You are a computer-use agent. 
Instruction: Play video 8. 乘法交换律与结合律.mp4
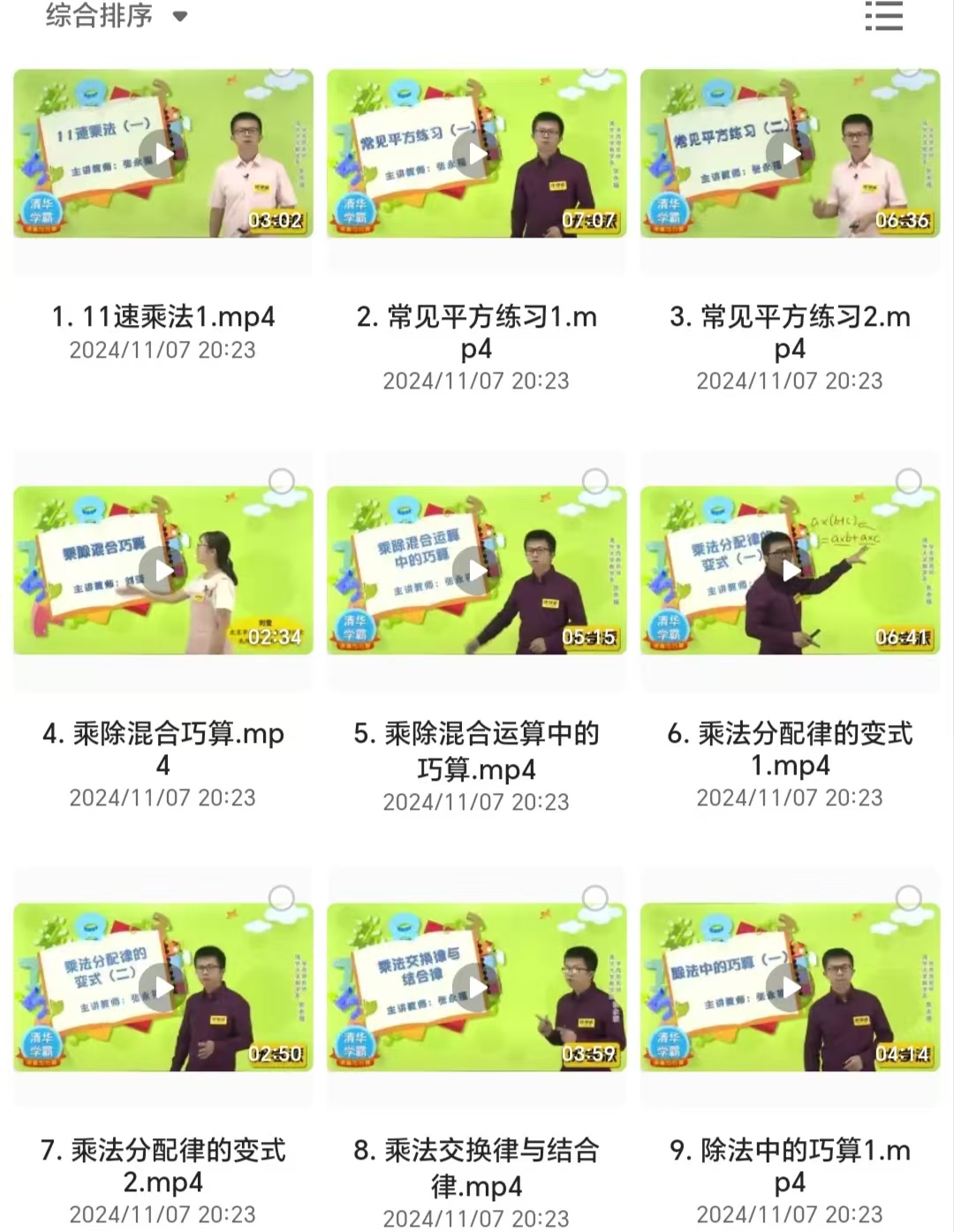(x=477, y=987)
